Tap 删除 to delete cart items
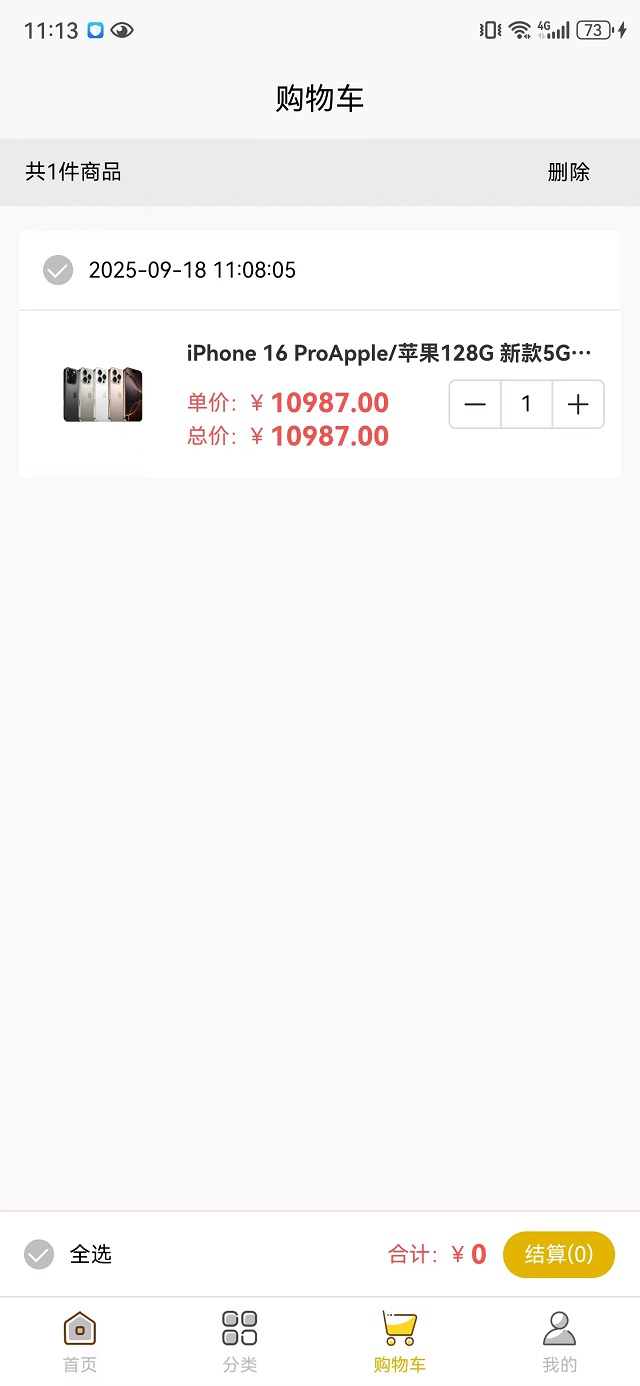The image size is (640, 1386). click(x=568, y=172)
